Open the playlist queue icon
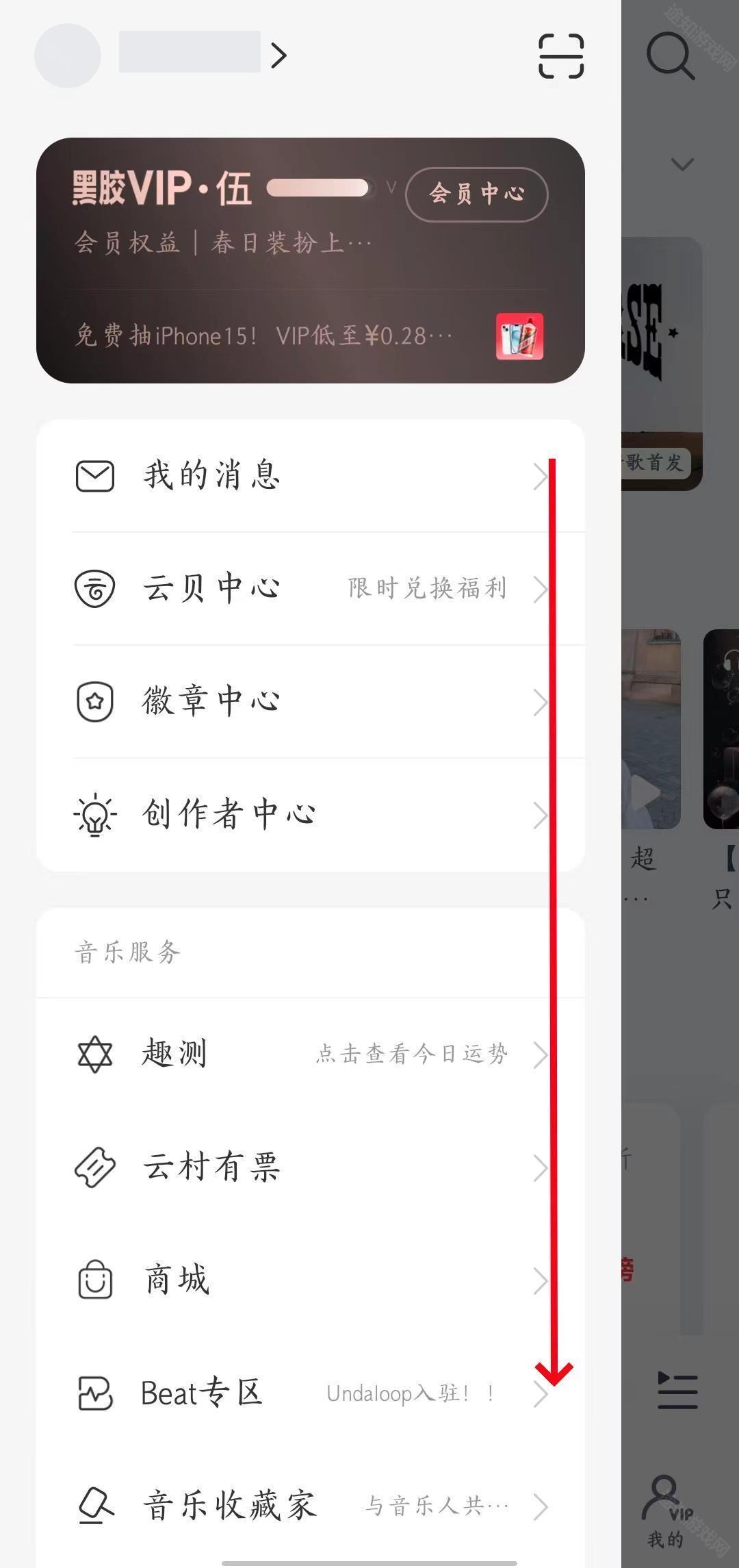Viewport: 739px width, 1568px height. (677, 1391)
